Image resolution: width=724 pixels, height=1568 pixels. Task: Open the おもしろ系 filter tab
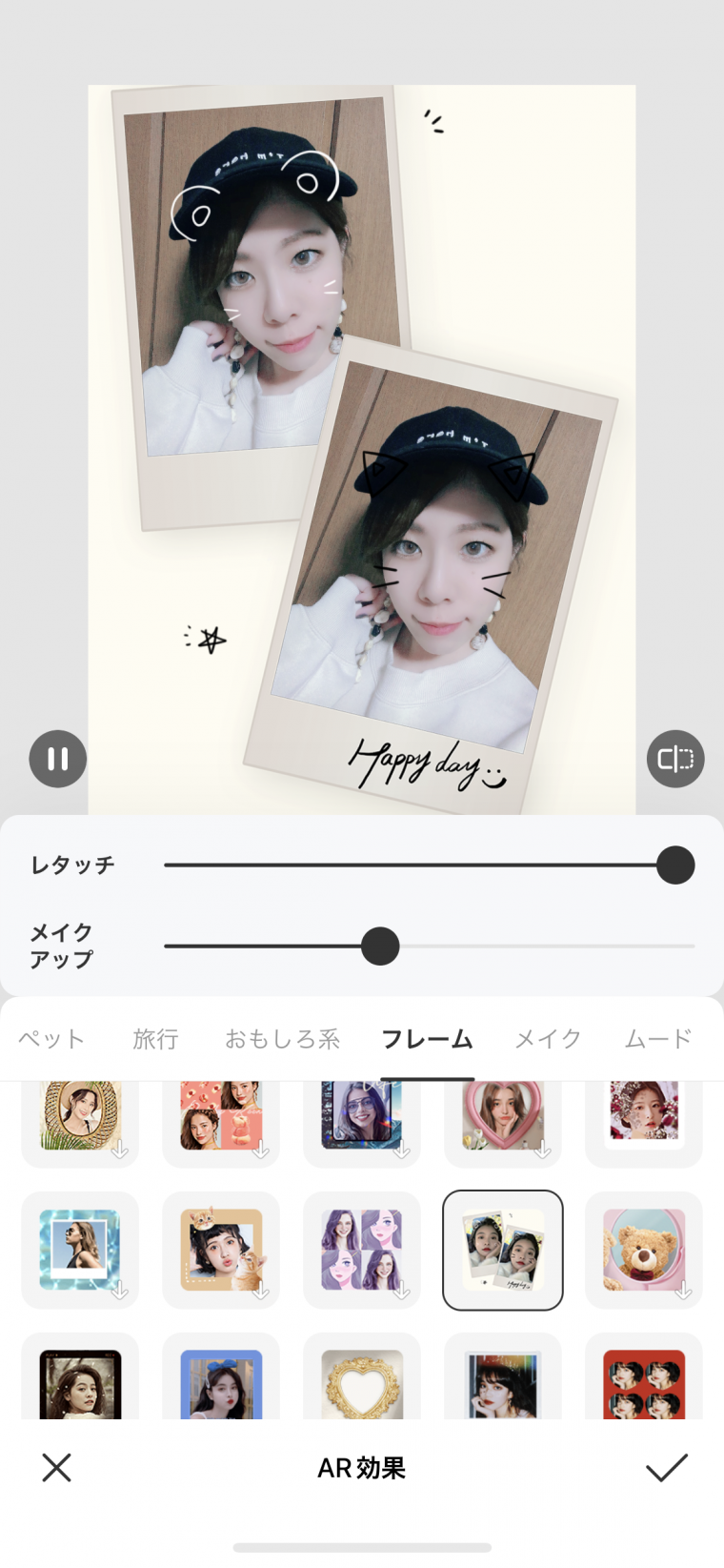click(x=282, y=1039)
